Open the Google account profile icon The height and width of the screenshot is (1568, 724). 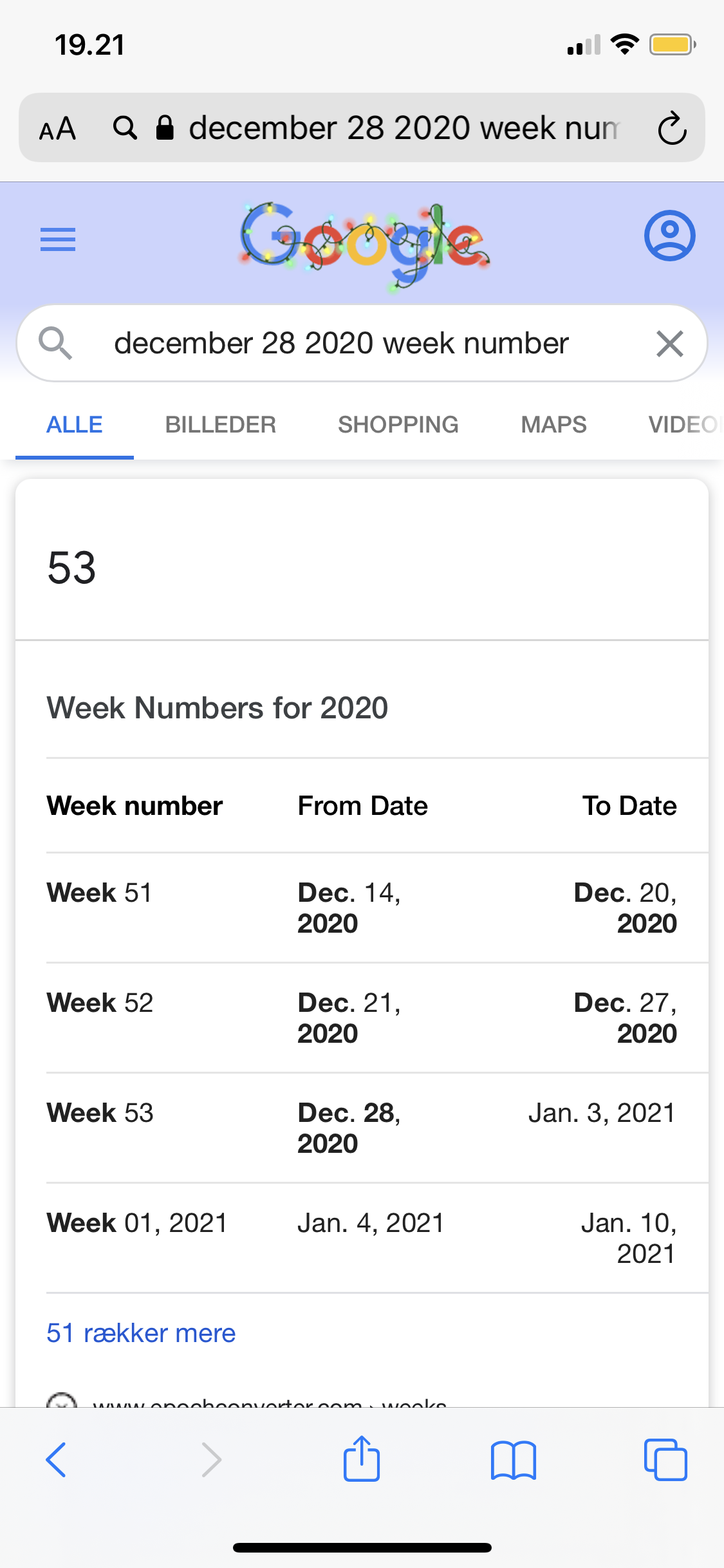tap(670, 236)
